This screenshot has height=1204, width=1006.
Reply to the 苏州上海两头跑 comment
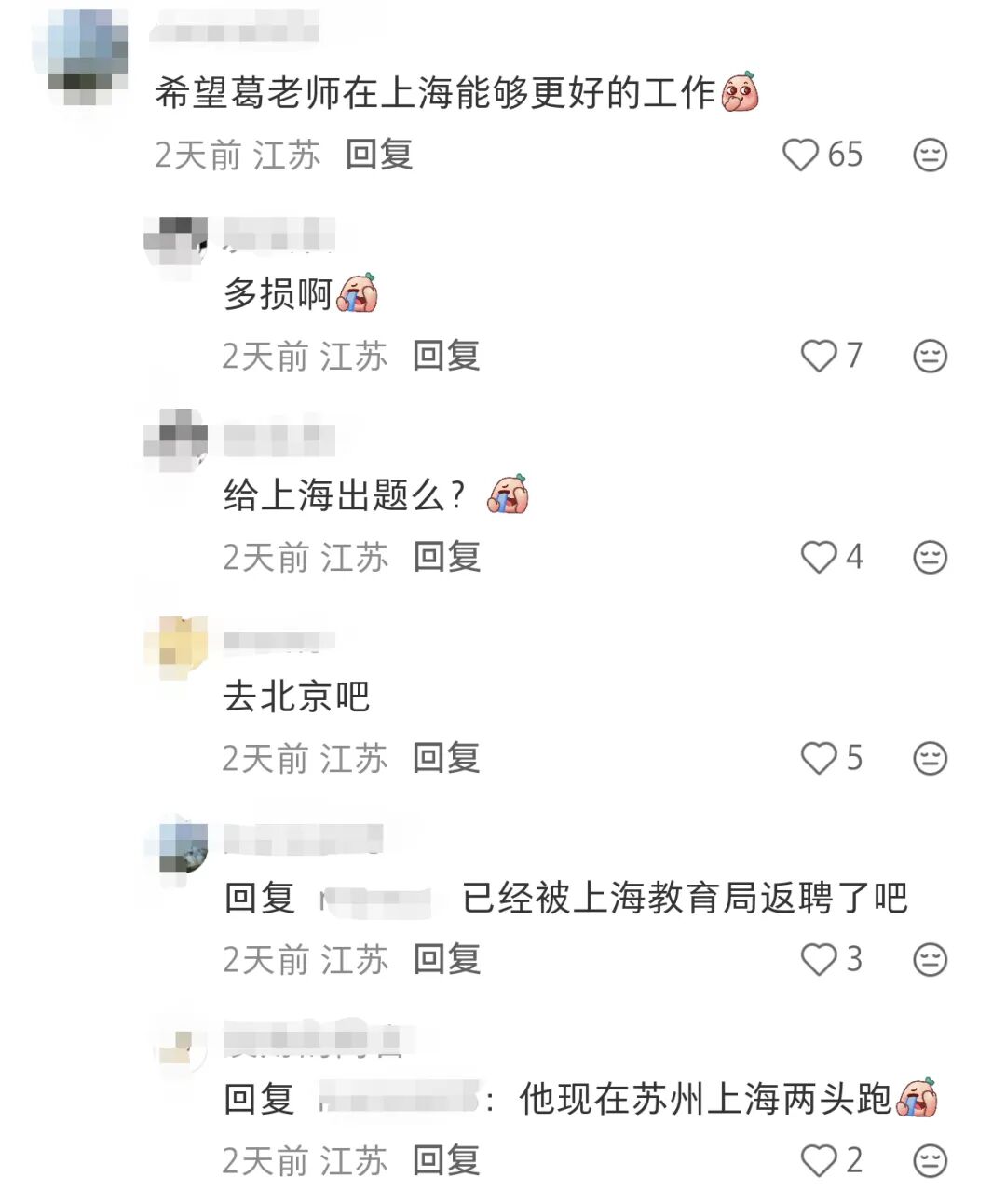tap(446, 1160)
